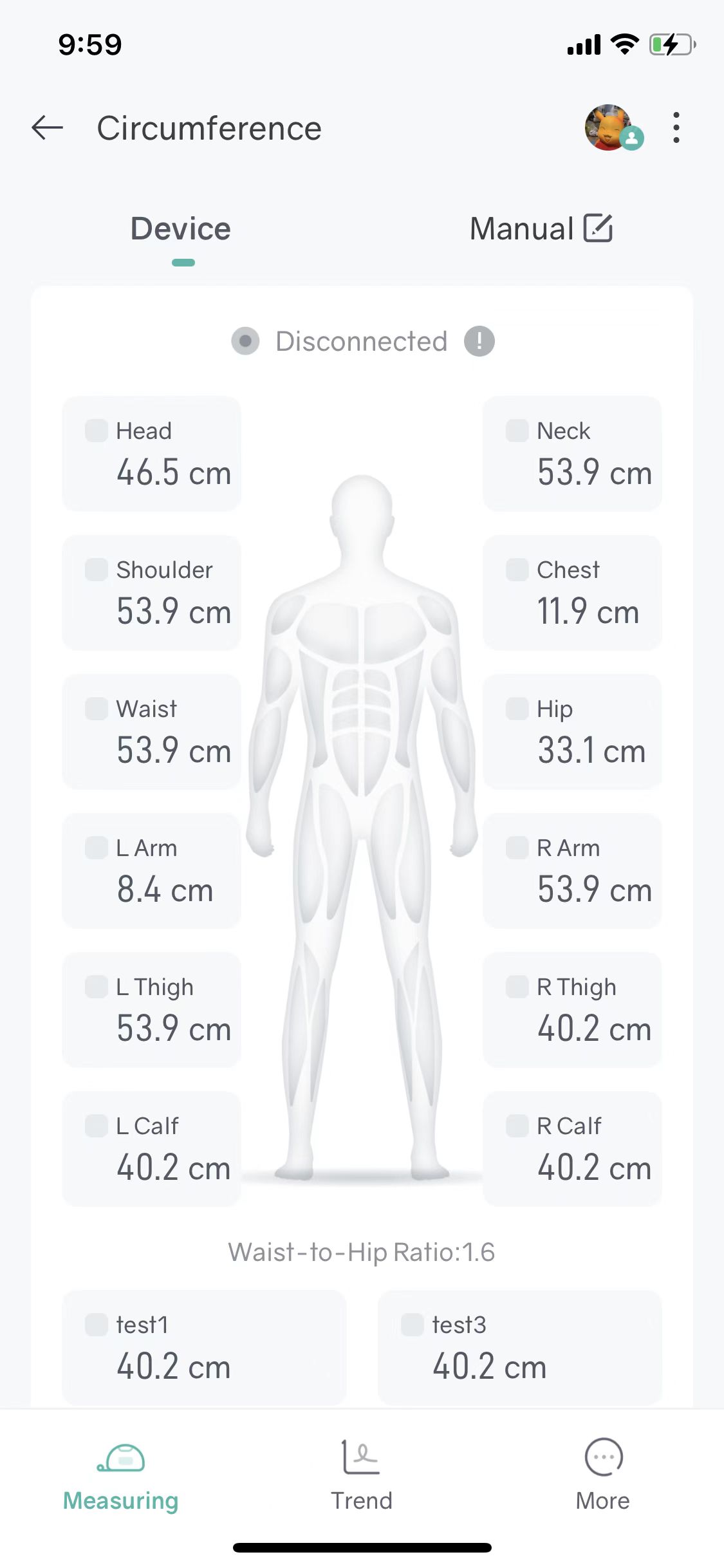Image resolution: width=724 pixels, height=1568 pixels.
Task: Select the Device tab
Action: click(181, 229)
